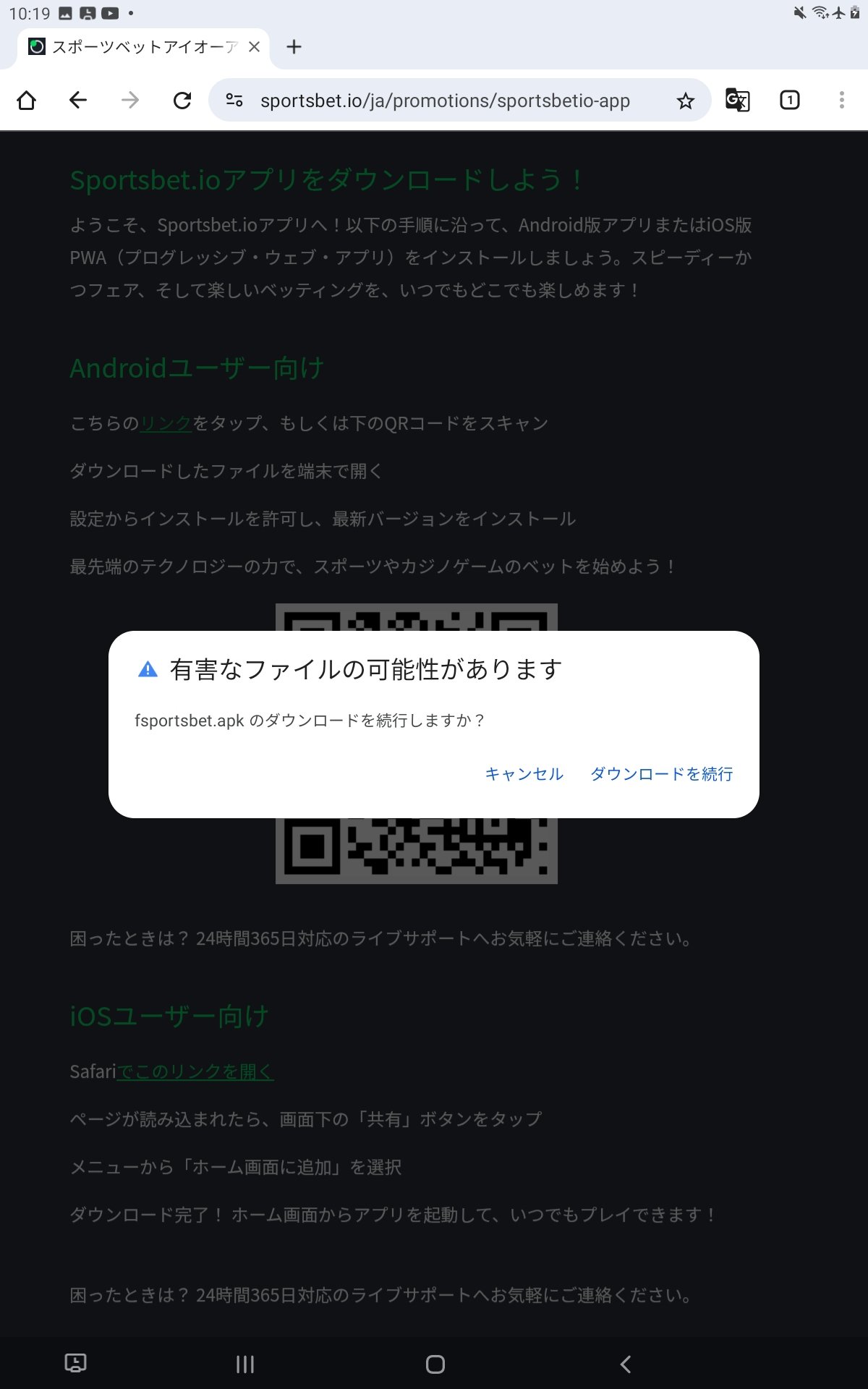Navigate forward with the forward arrow
The height and width of the screenshot is (1389, 868).
coord(130,101)
